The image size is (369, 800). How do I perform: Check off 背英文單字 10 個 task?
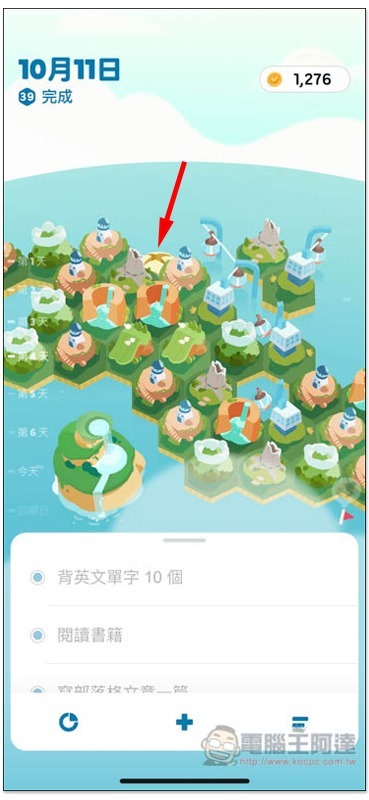coord(37,578)
